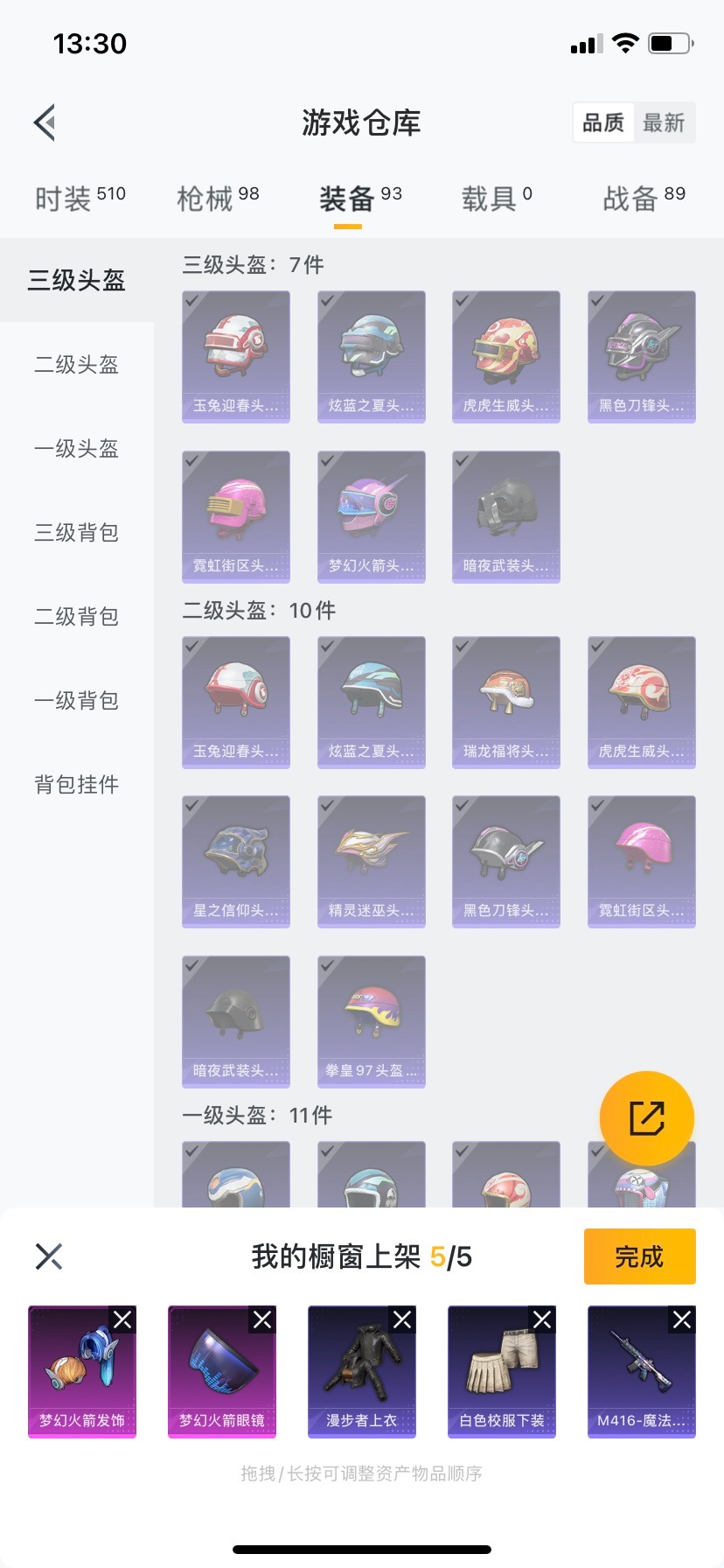Tap the yellow floating share button
Viewport: 724px width, 1568px height.
[646, 1117]
